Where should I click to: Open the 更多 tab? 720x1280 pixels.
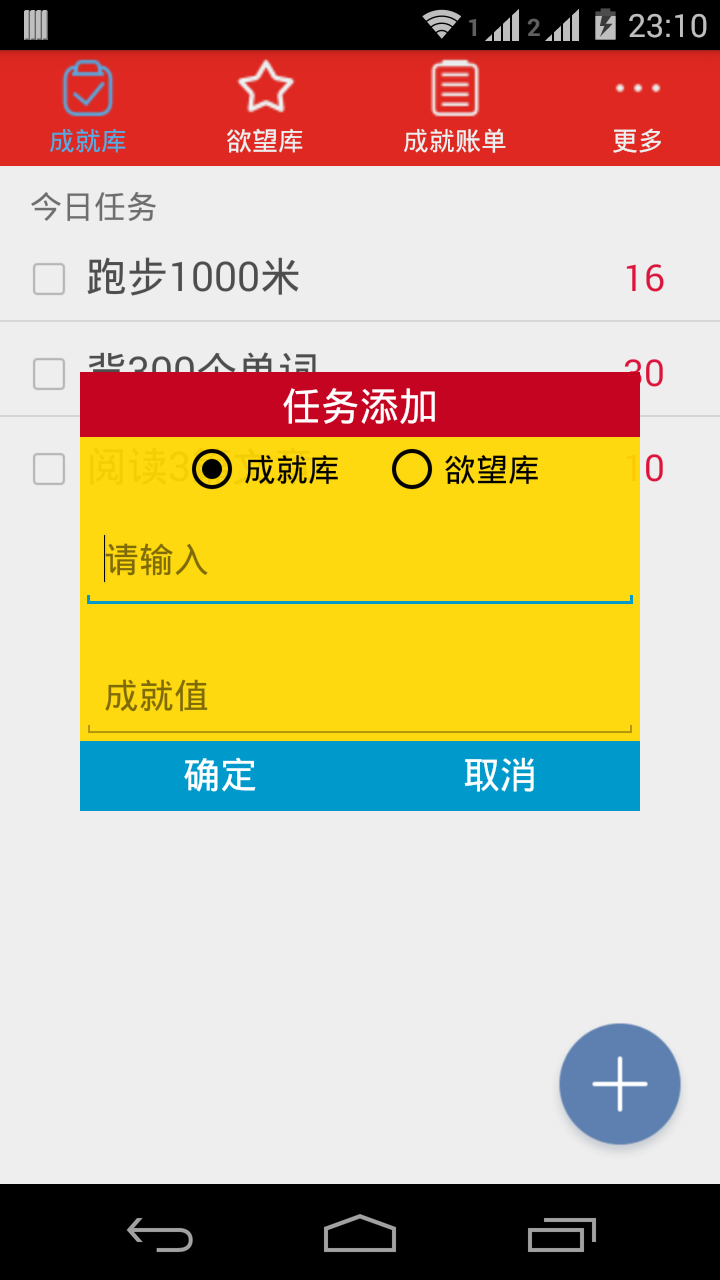tap(637, 108)
